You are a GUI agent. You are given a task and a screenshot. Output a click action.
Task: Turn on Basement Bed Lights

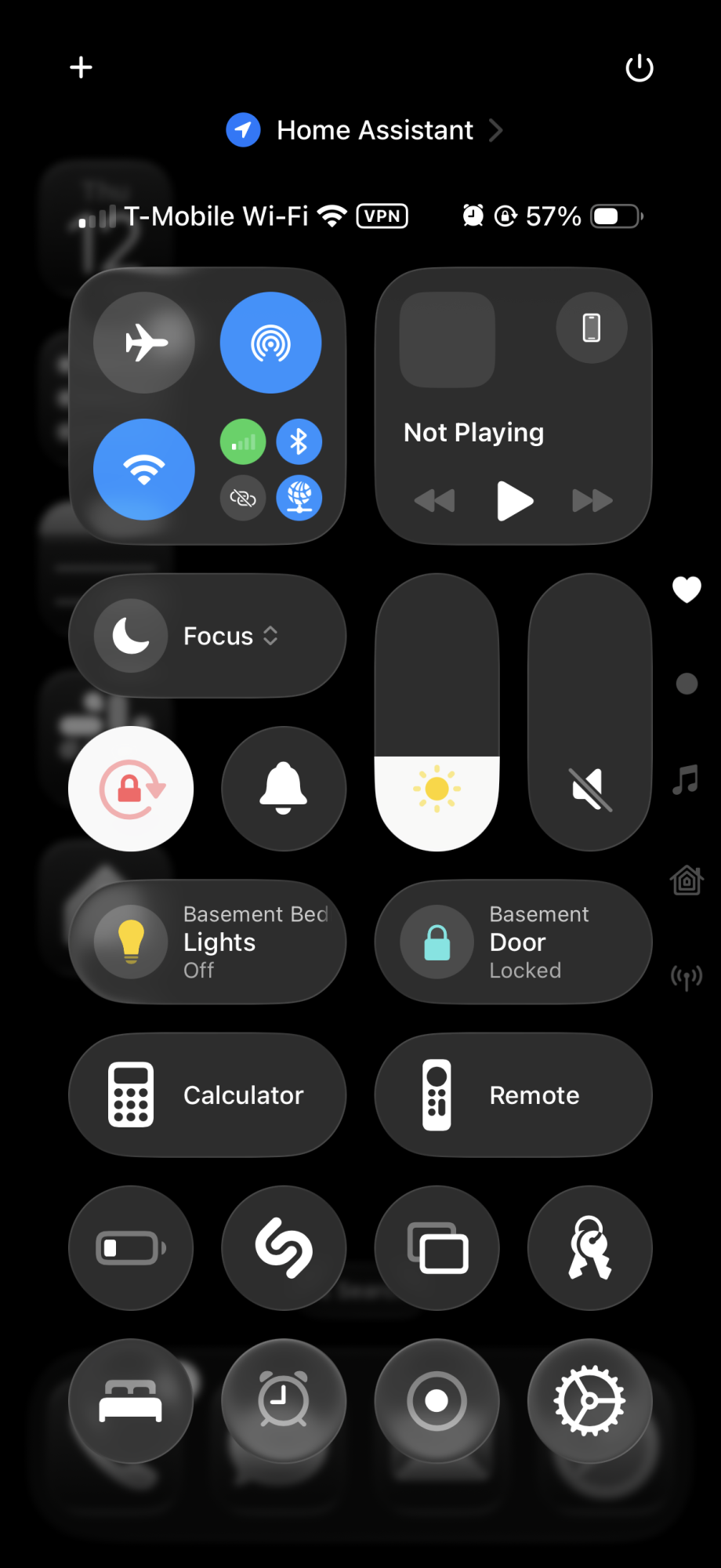131,942
